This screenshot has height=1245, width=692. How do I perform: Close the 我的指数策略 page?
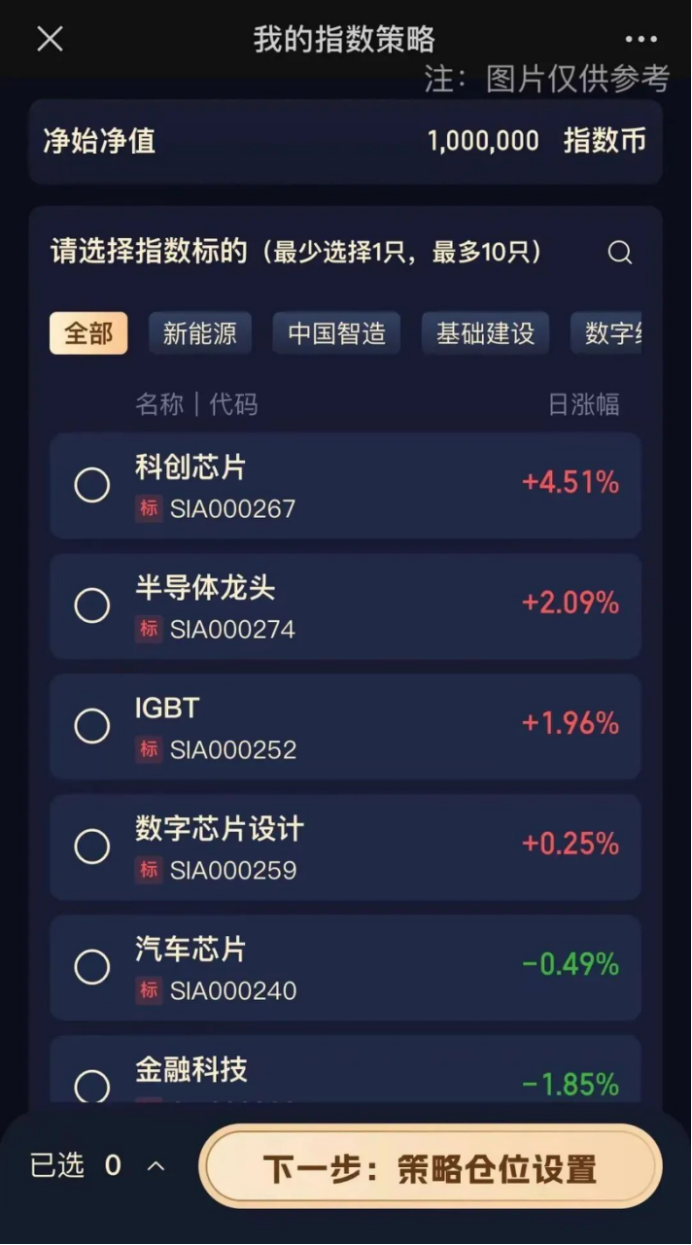(x=49, y=39)
